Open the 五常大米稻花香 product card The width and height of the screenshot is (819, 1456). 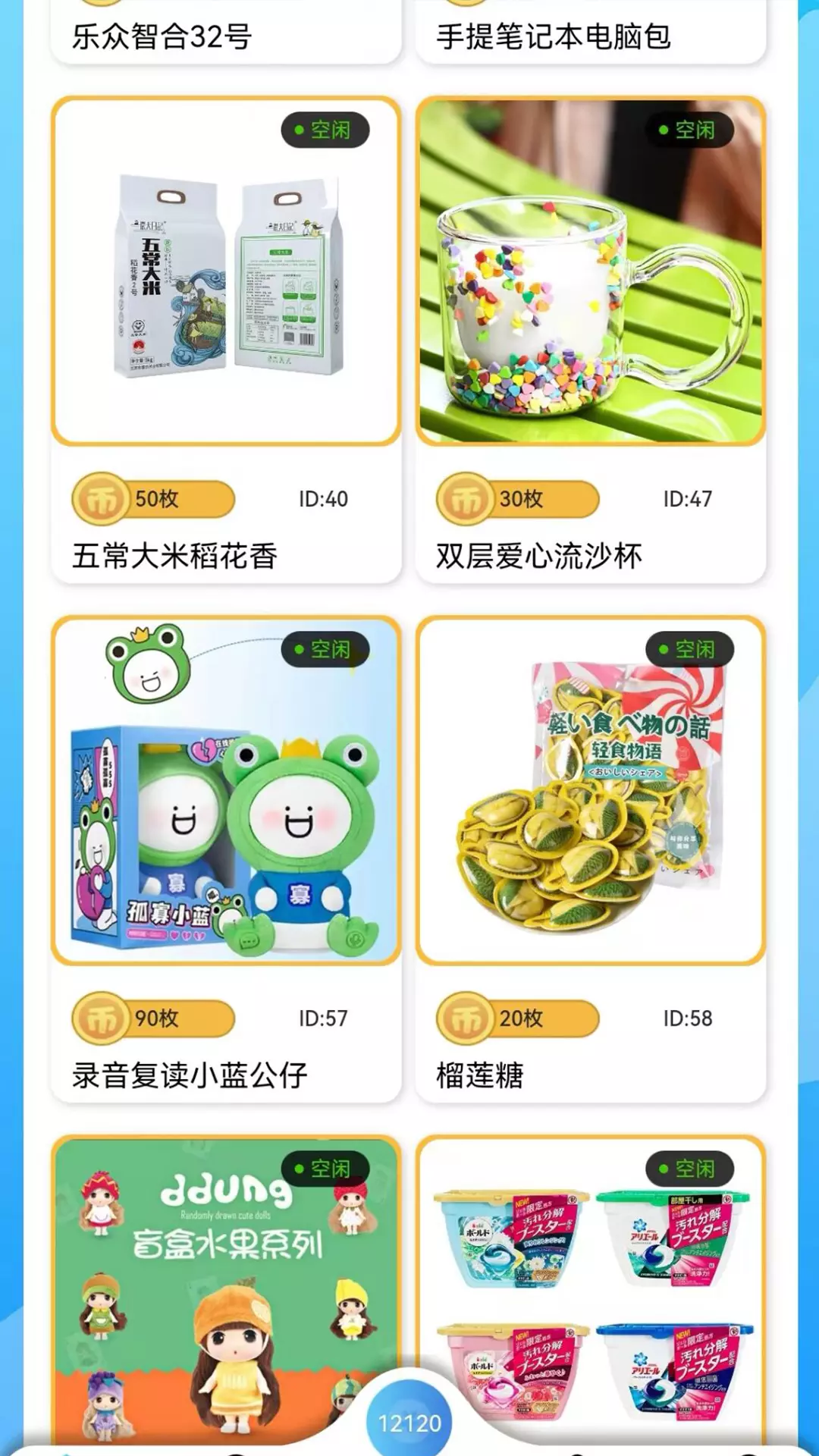click(226, 340)
